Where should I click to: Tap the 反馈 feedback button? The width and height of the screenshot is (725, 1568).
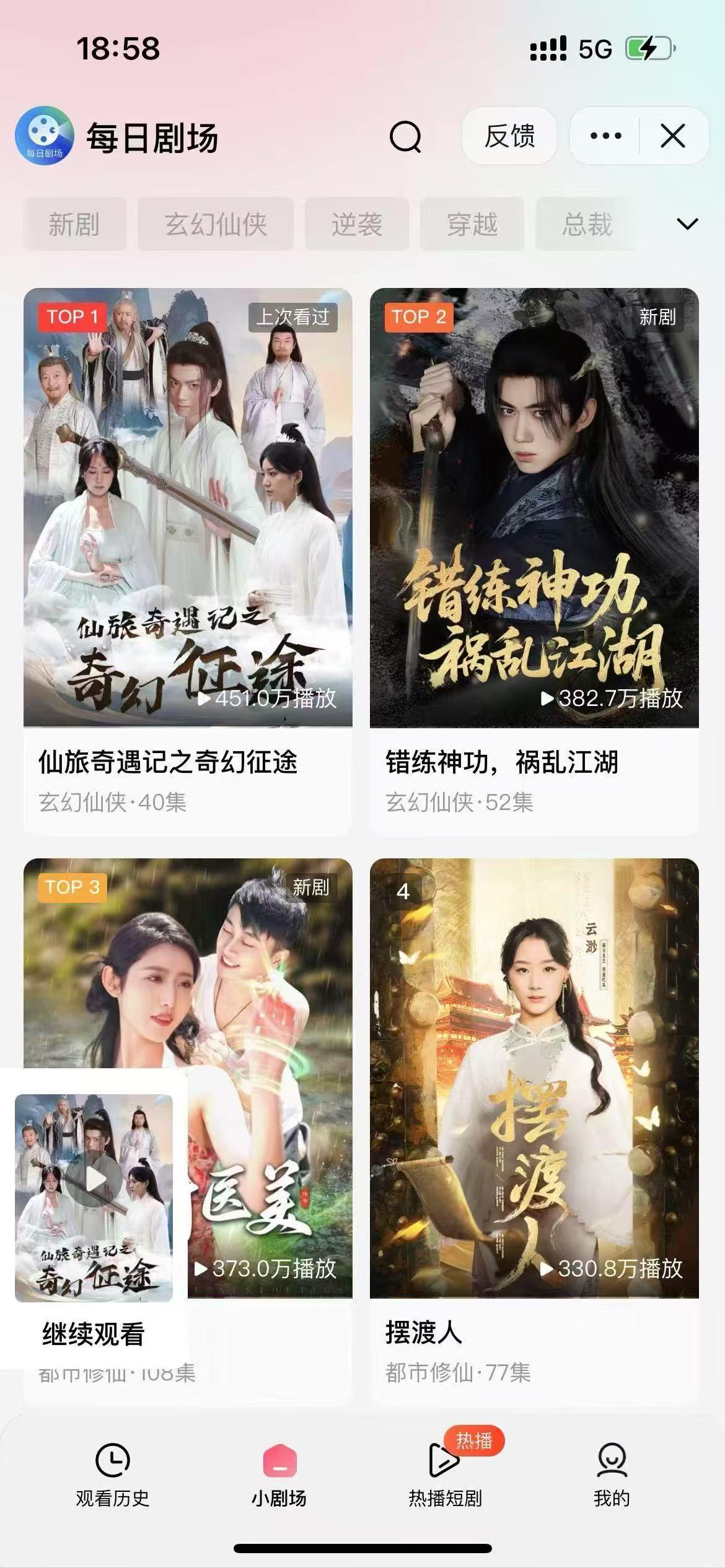pyautogui.click(x=509, y=136)
